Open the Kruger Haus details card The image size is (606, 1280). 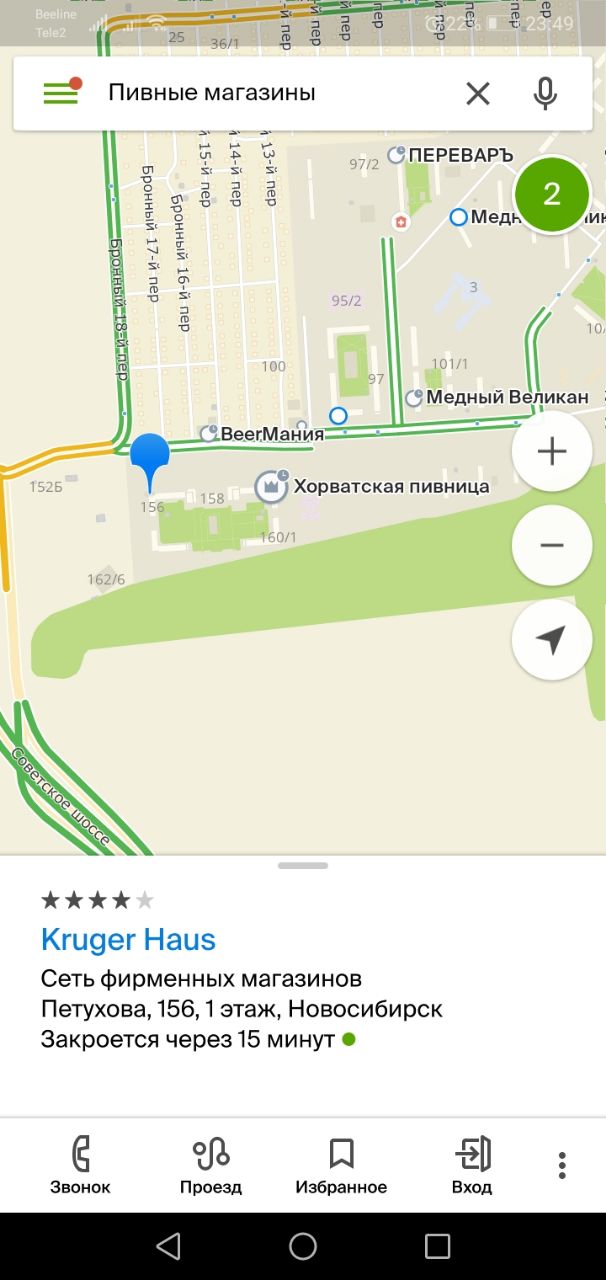pyautogui.click(x=128, y=940)
